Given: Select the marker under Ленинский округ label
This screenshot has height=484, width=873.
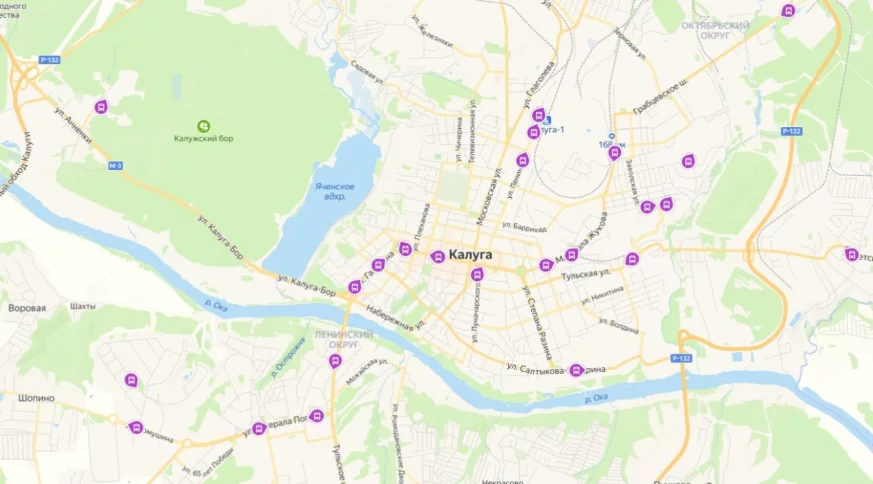Looking at the screenshot, I should coord(336,361).
